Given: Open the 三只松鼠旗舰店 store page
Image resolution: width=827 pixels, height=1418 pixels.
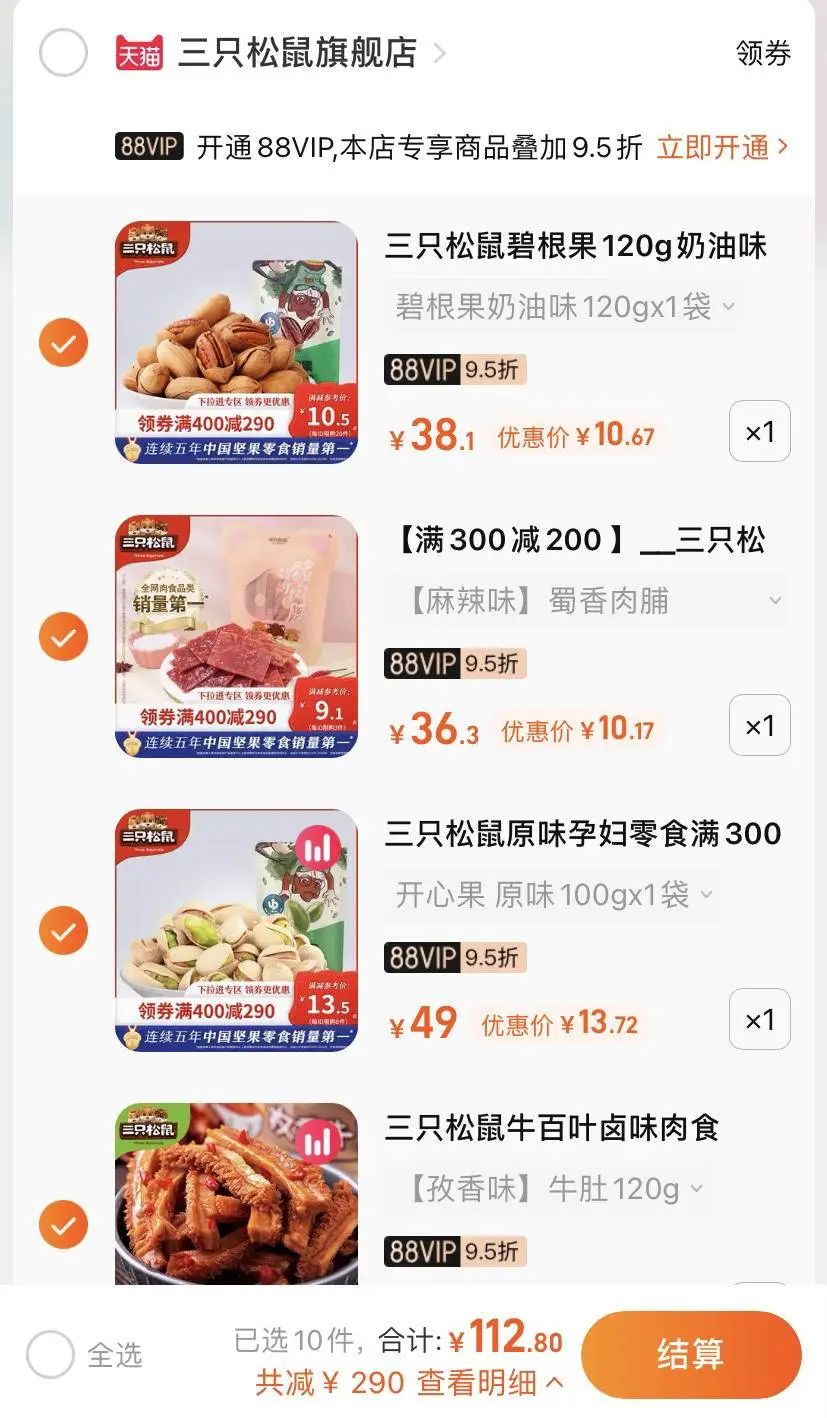Looking at the screenshot, I should pyautogui.click(x=297, y=53).
